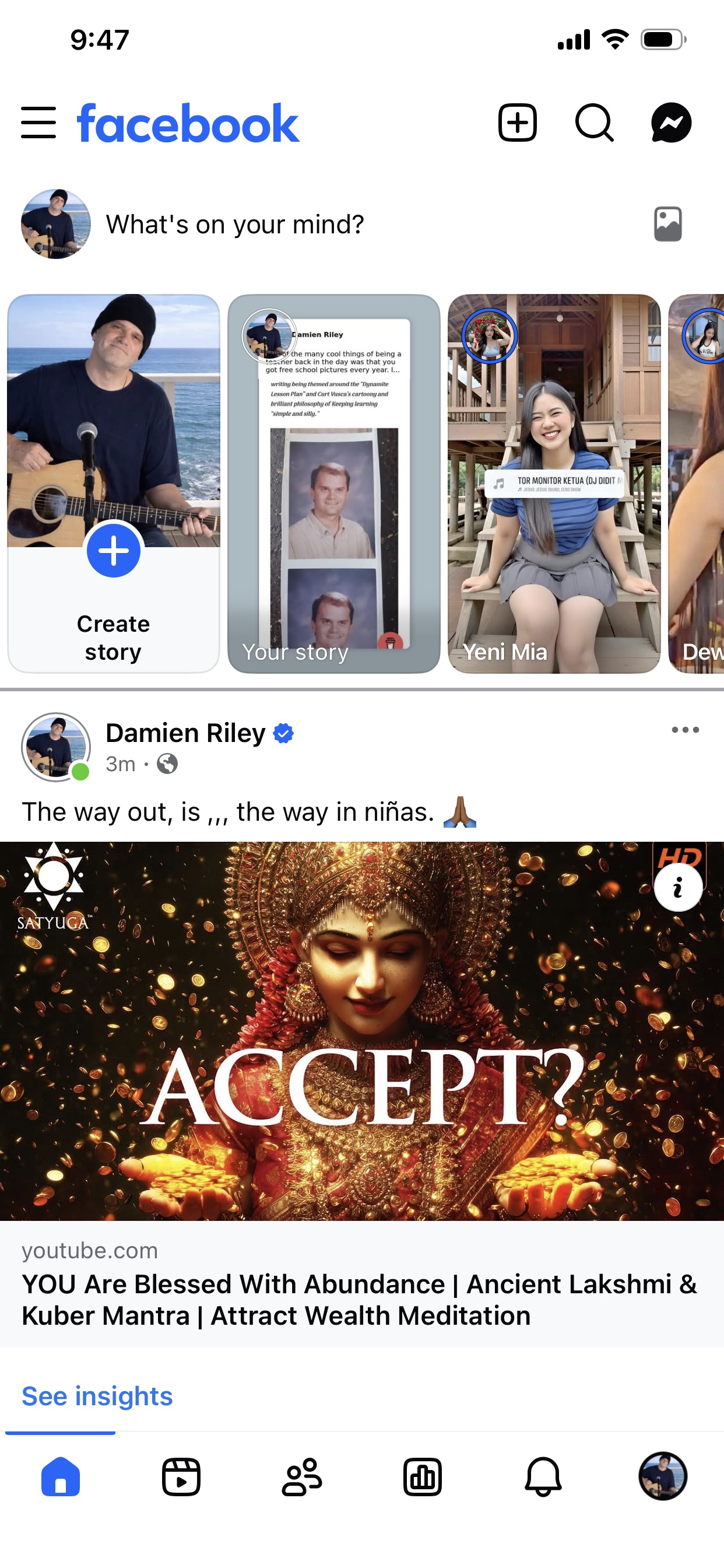The image size is (724, 1568).
Task: Open Damien Riley's profile name
Action: pyautogui.click(x=185, y=733)
